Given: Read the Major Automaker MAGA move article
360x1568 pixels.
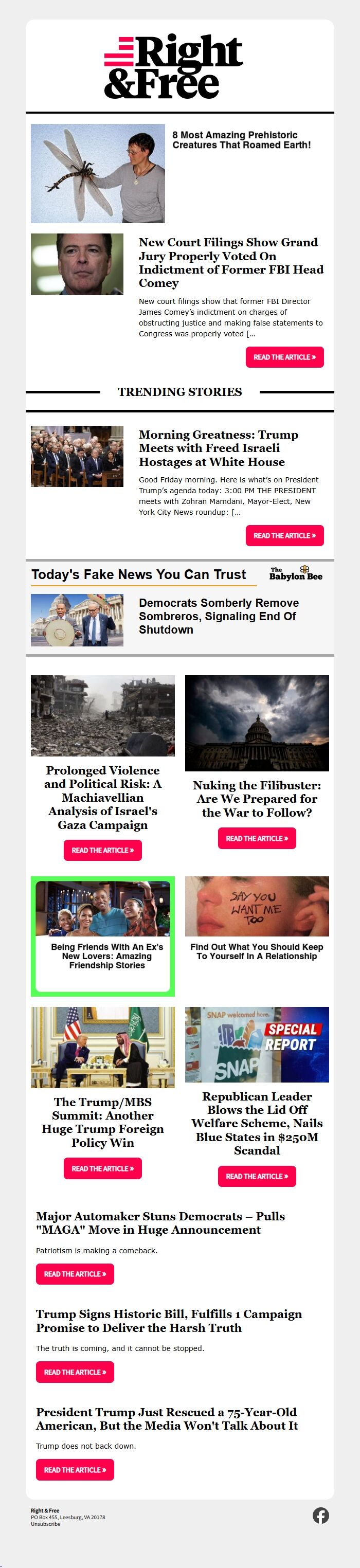Looking at the screenshot, I should (x=75, y=1274).
